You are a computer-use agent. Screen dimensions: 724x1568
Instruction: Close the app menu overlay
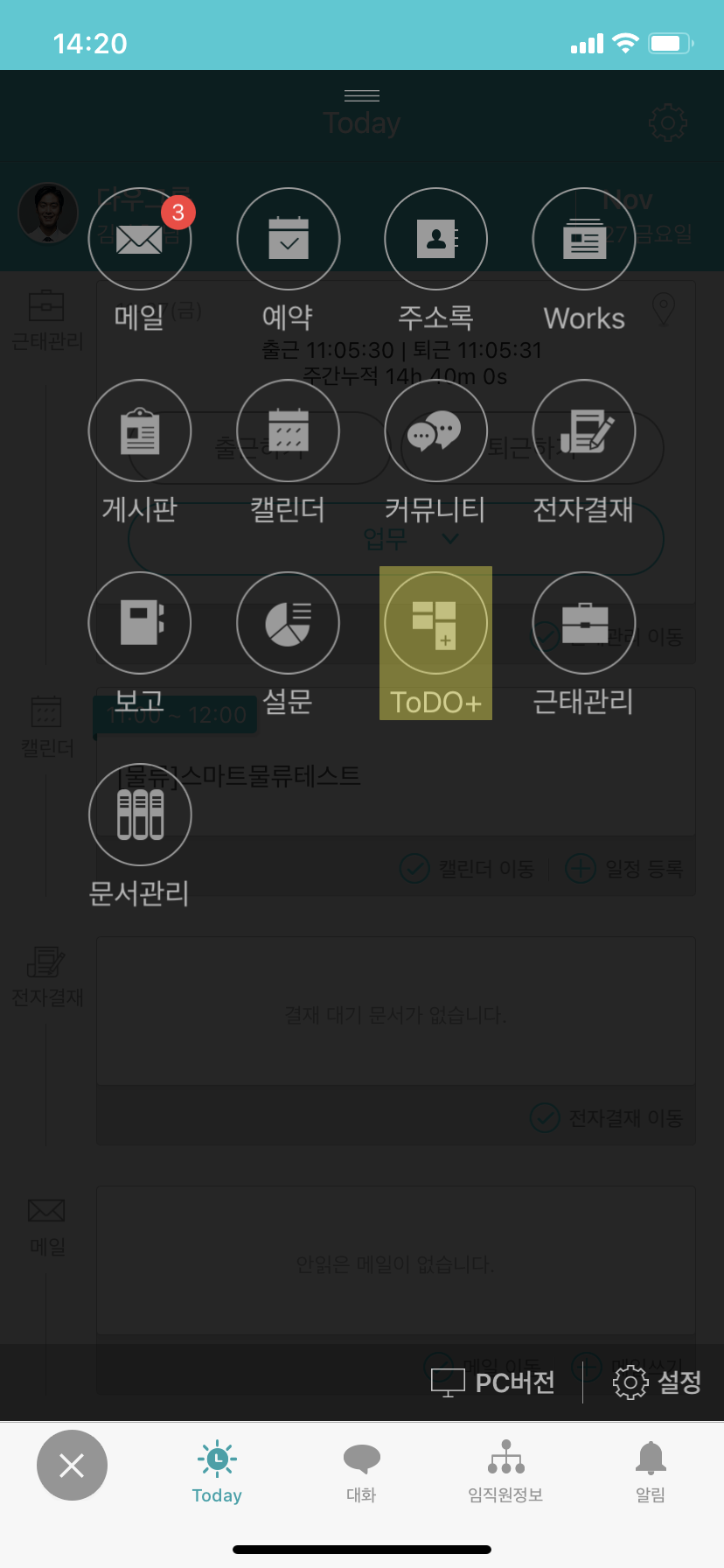tap(72, 1465)
